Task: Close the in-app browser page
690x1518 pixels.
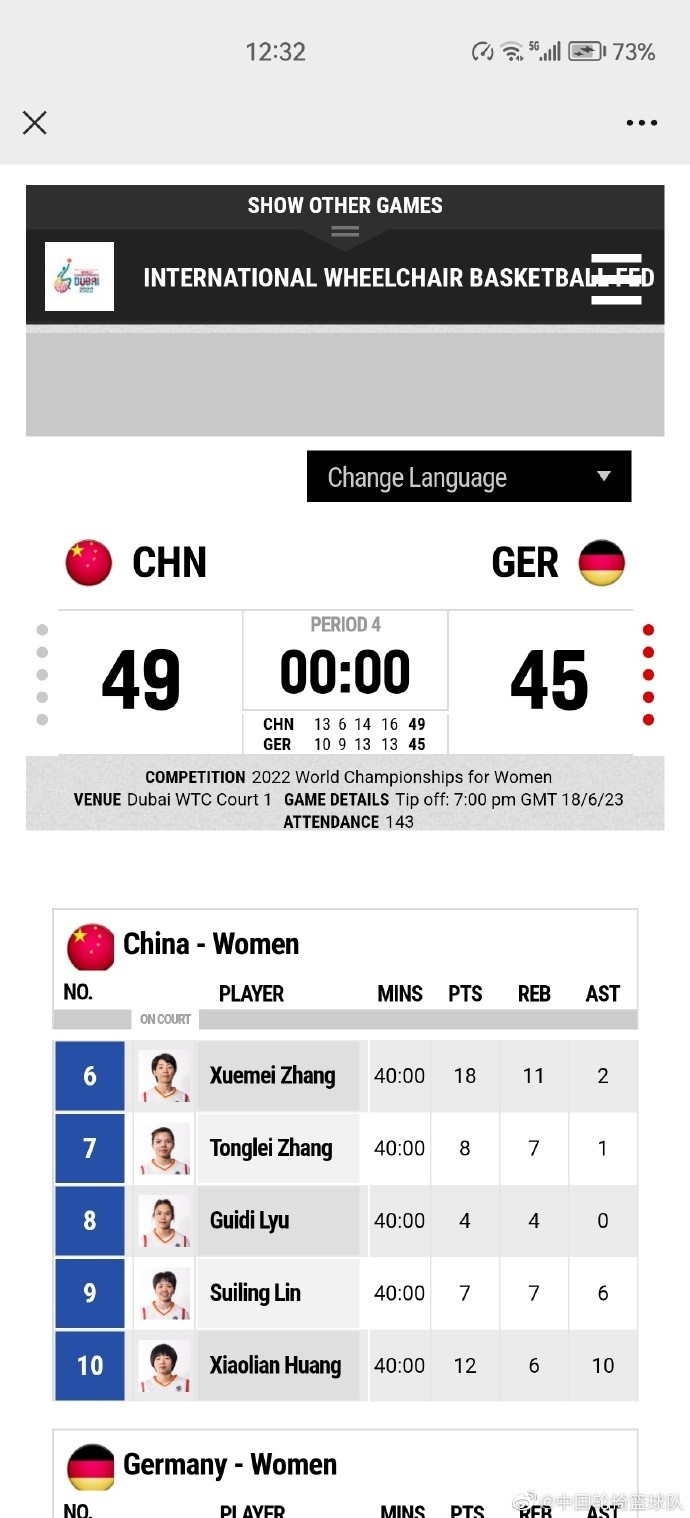Action: 35,123
